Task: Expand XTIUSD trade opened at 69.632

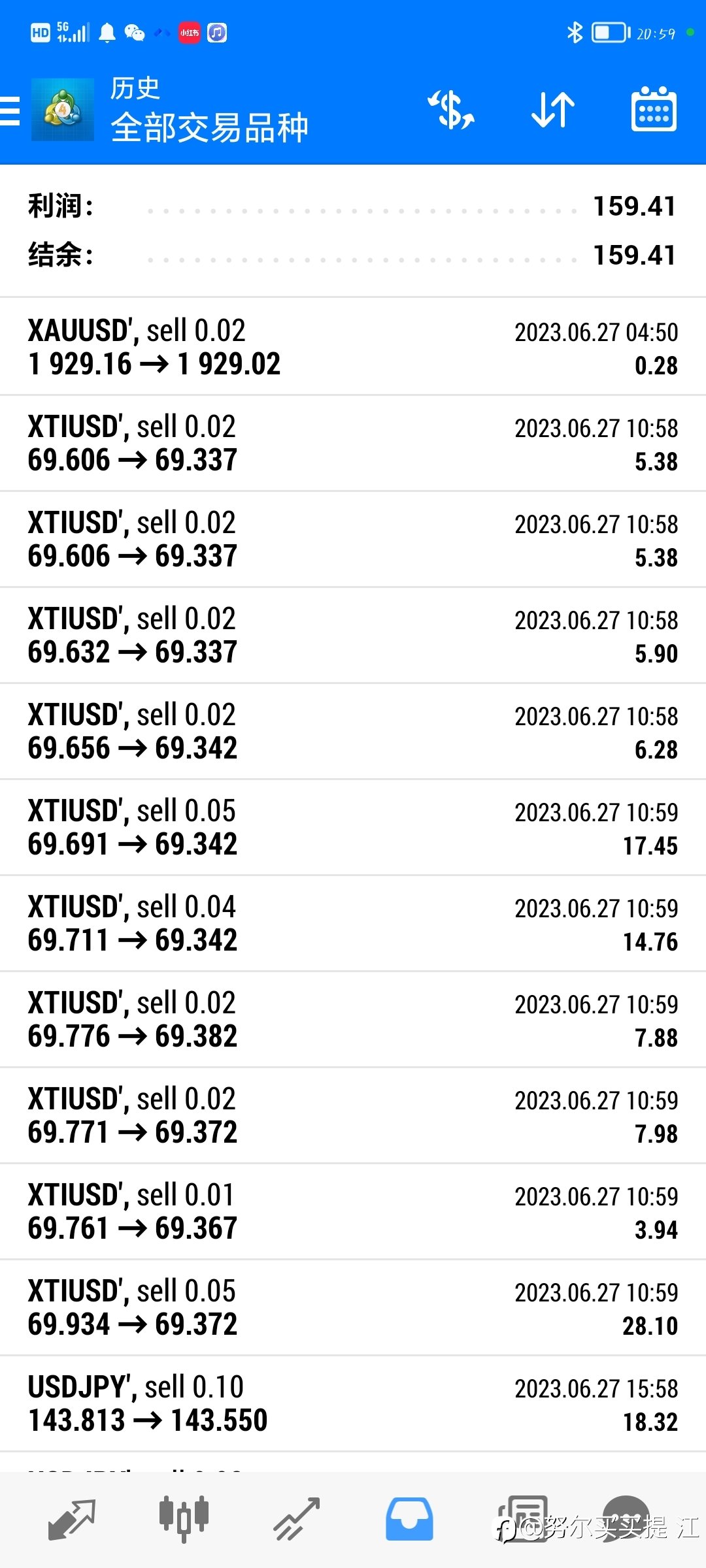Action: pyautogui.click(x=353, y=635)
